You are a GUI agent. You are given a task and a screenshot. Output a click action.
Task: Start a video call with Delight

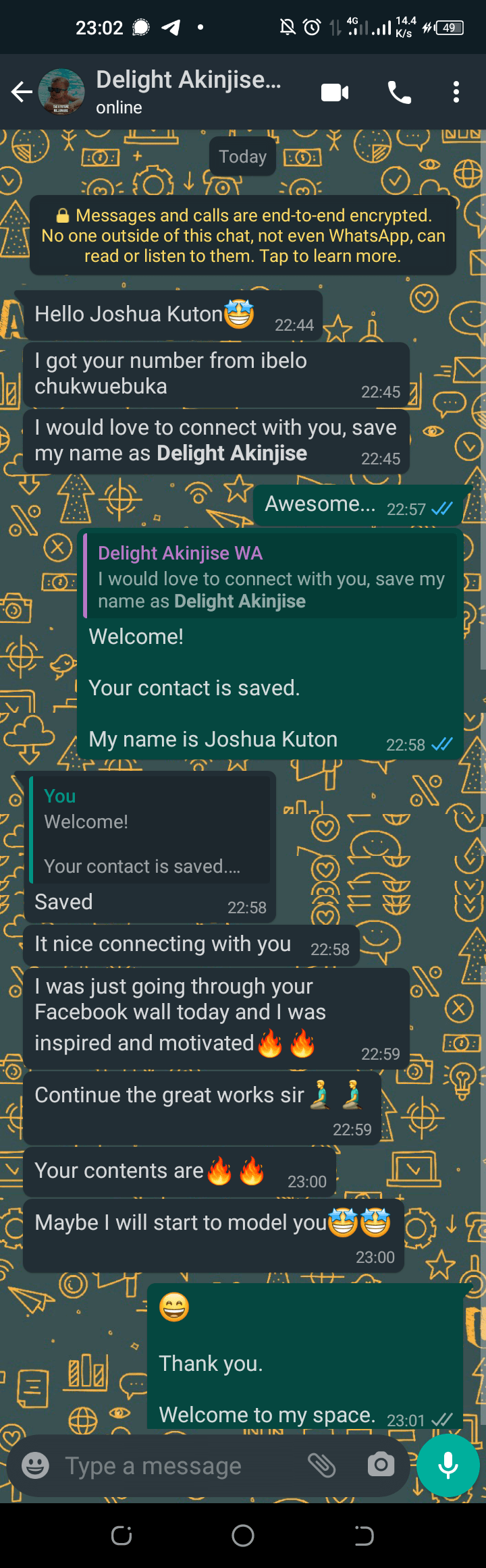point(335,92)
